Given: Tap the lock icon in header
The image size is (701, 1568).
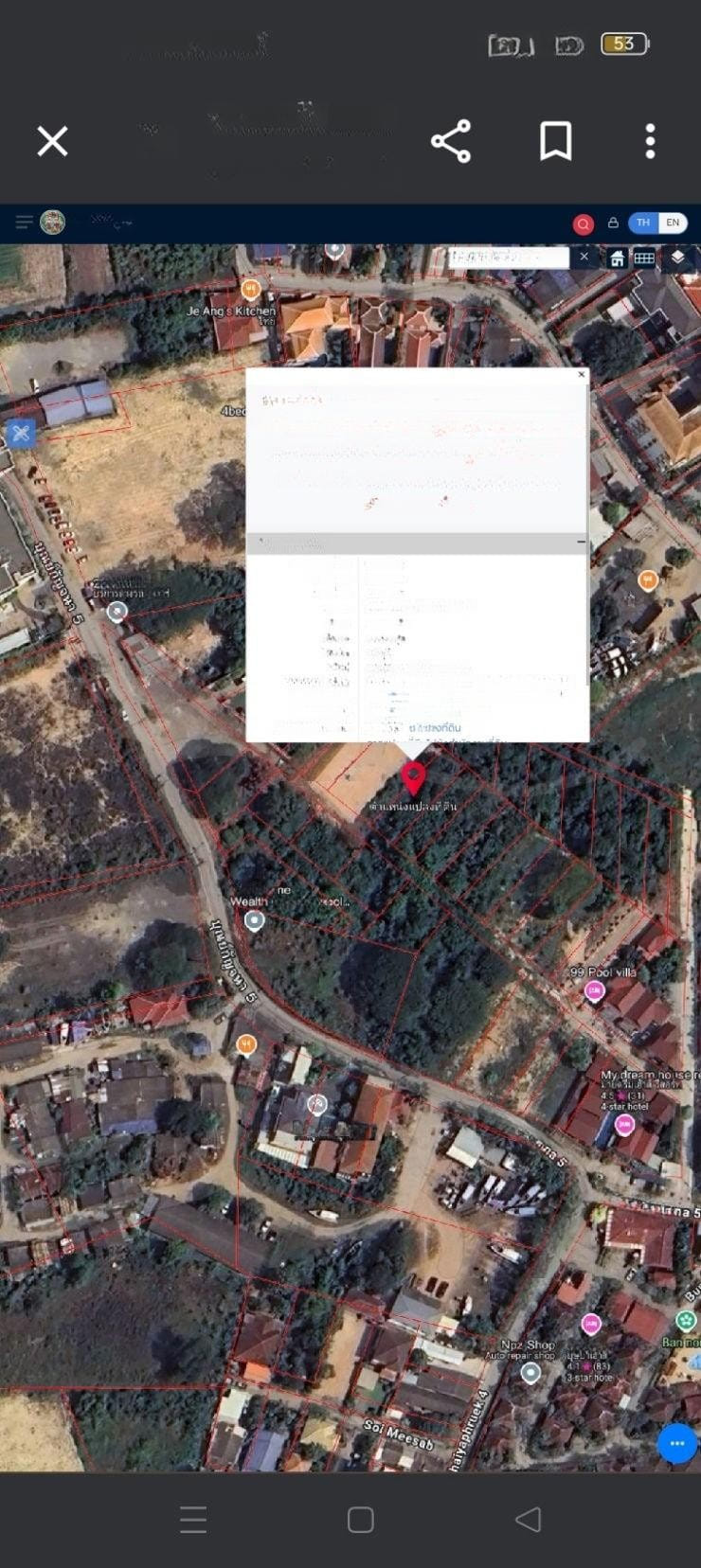Looking at the screenshot, I should [x=613, y=223].
